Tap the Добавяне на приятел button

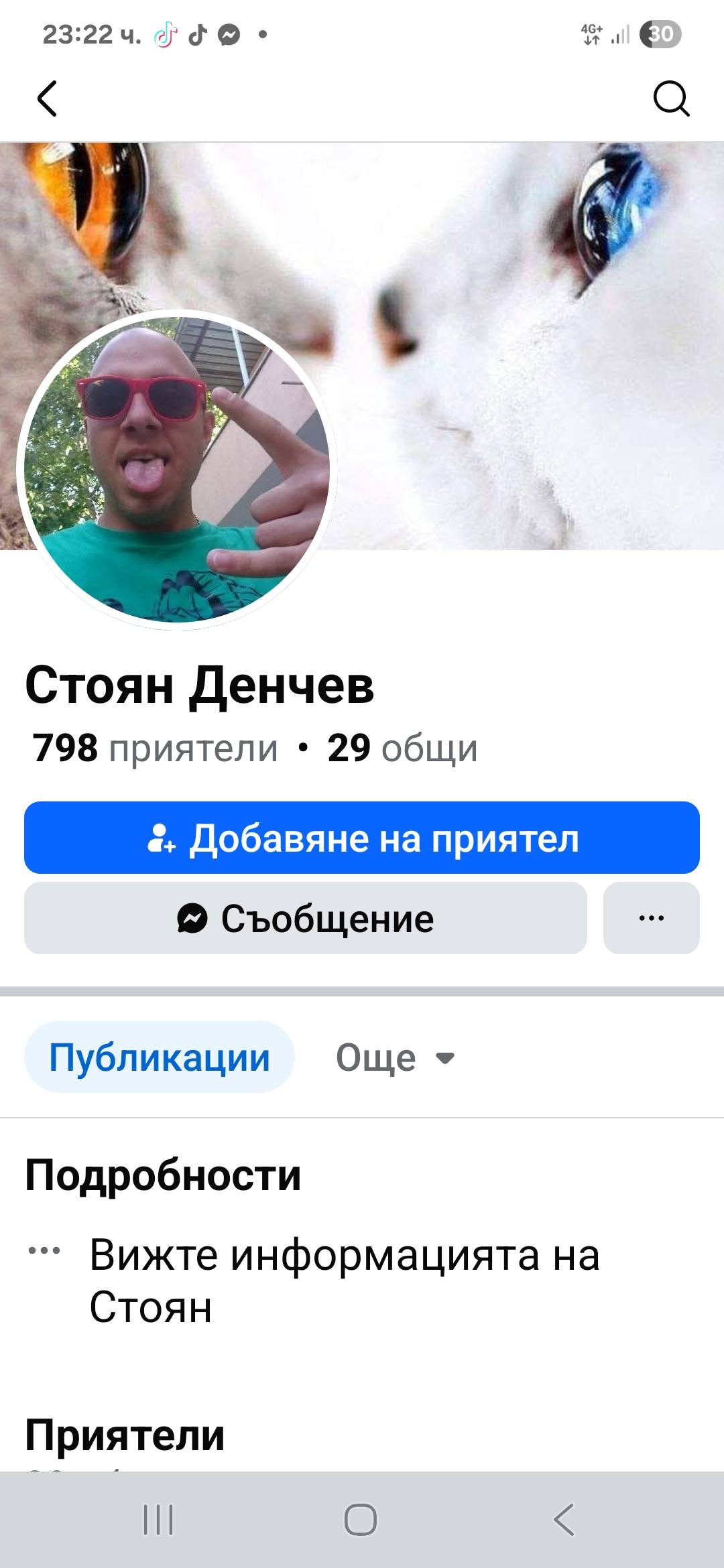point(362,838)
